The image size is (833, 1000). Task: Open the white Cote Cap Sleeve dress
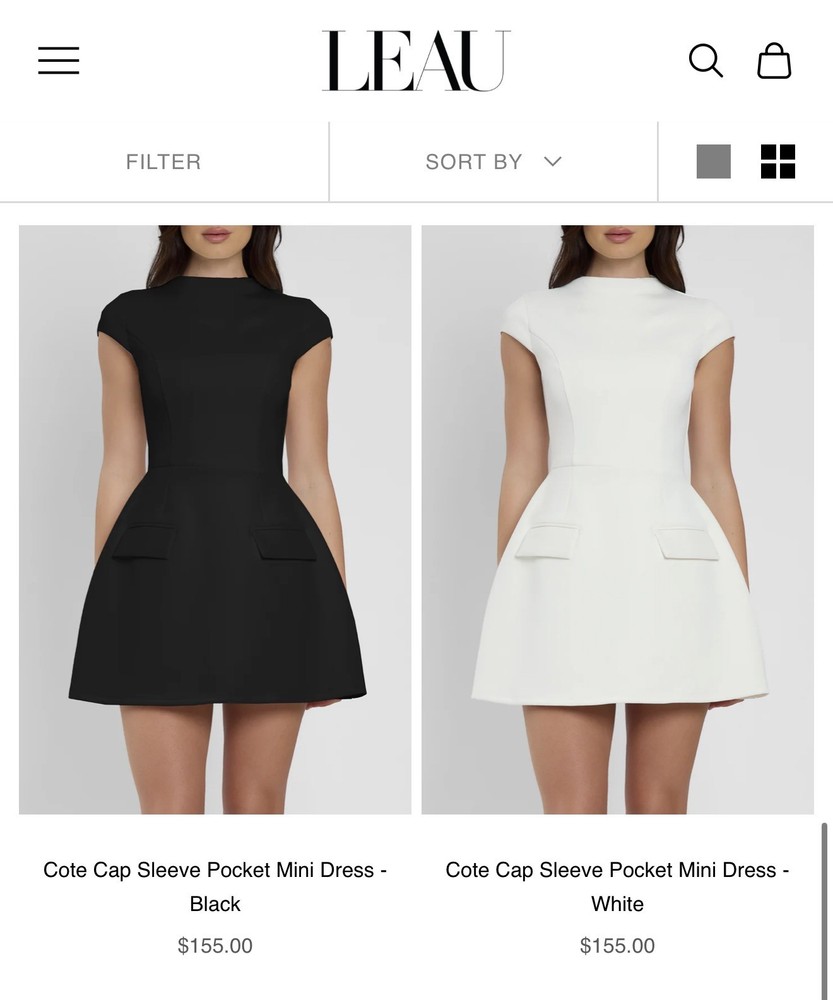click(617, 520)
